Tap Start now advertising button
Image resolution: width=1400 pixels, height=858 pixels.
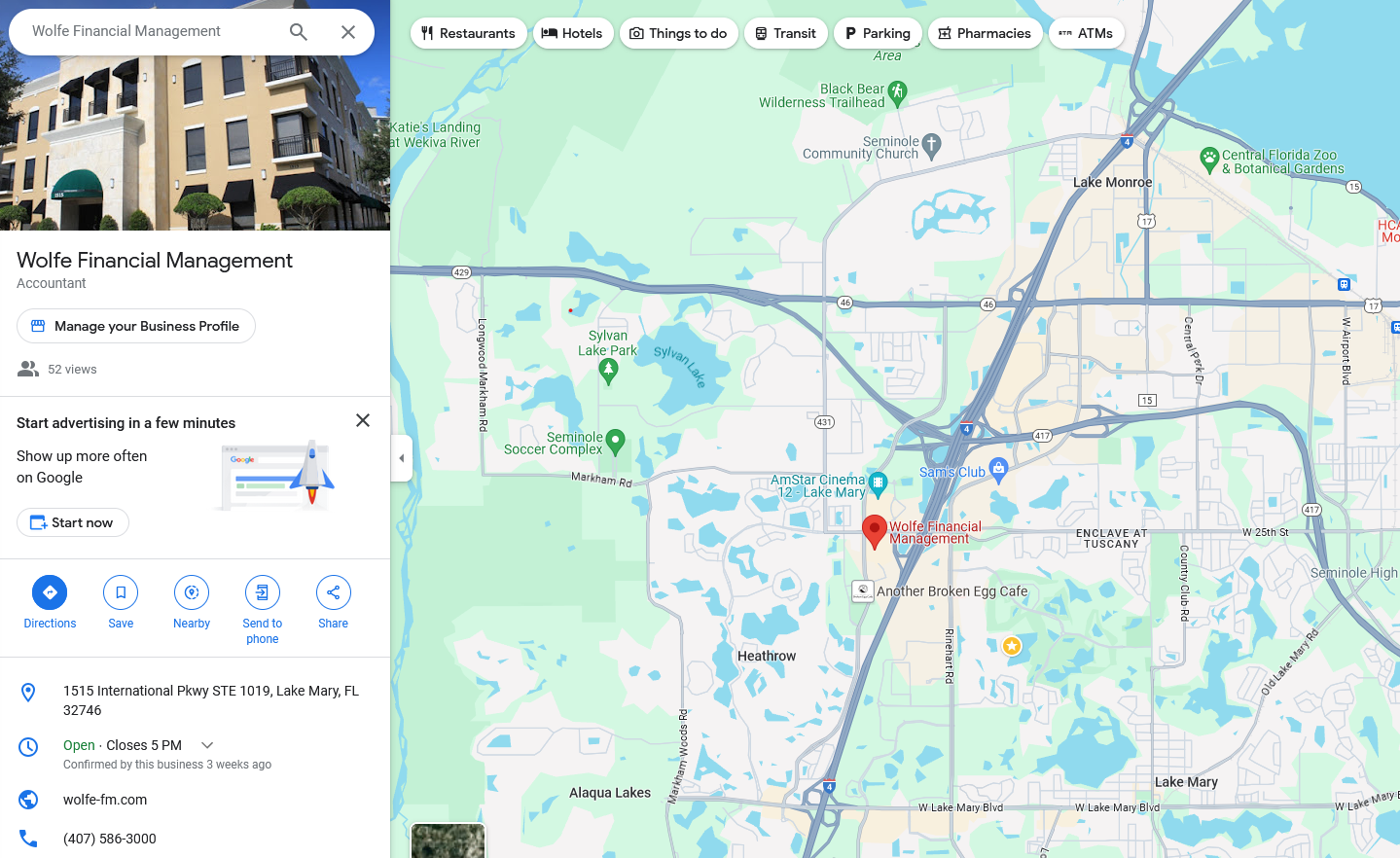73,522
